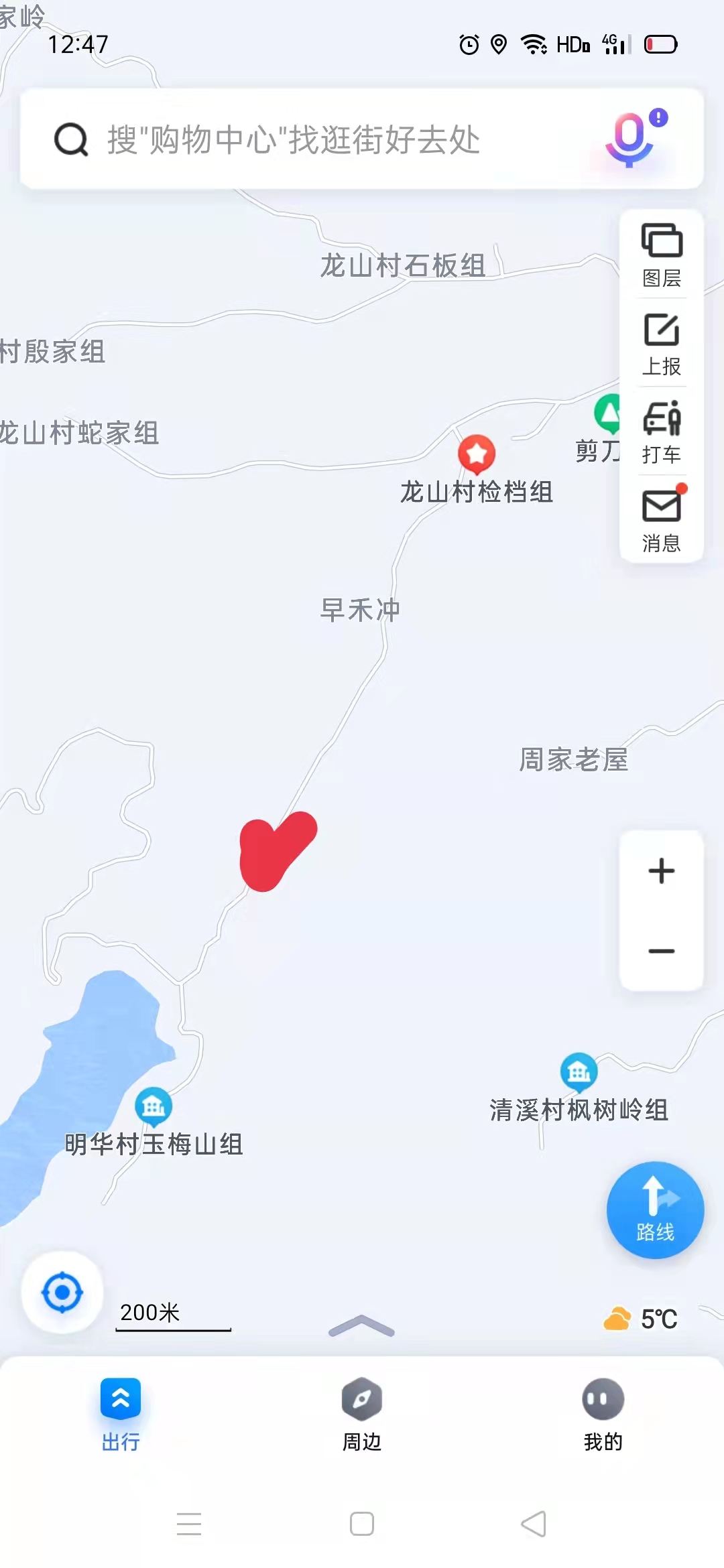
Task: Open the search box for places
Action: pos(322,139)
